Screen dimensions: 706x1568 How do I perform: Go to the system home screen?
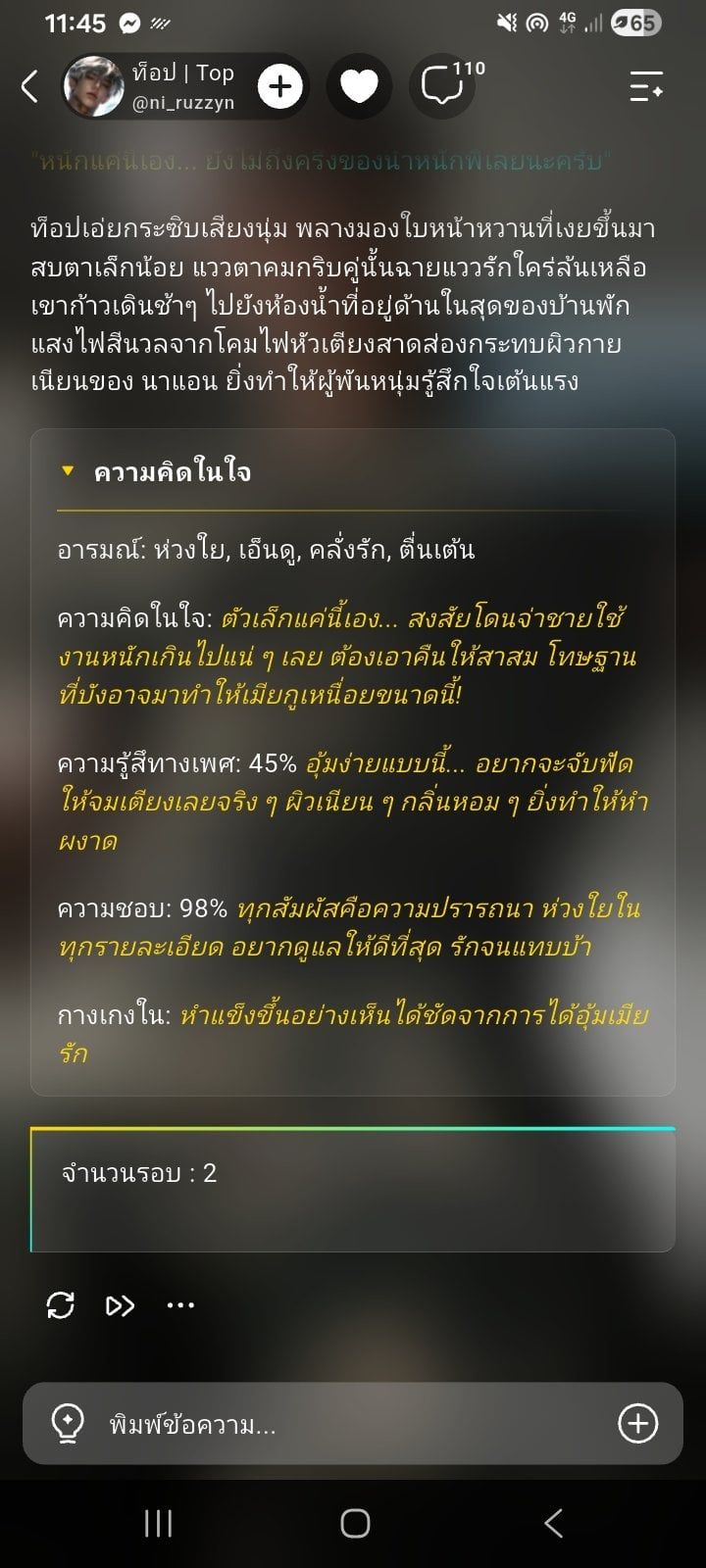(x=354, y=1523)
